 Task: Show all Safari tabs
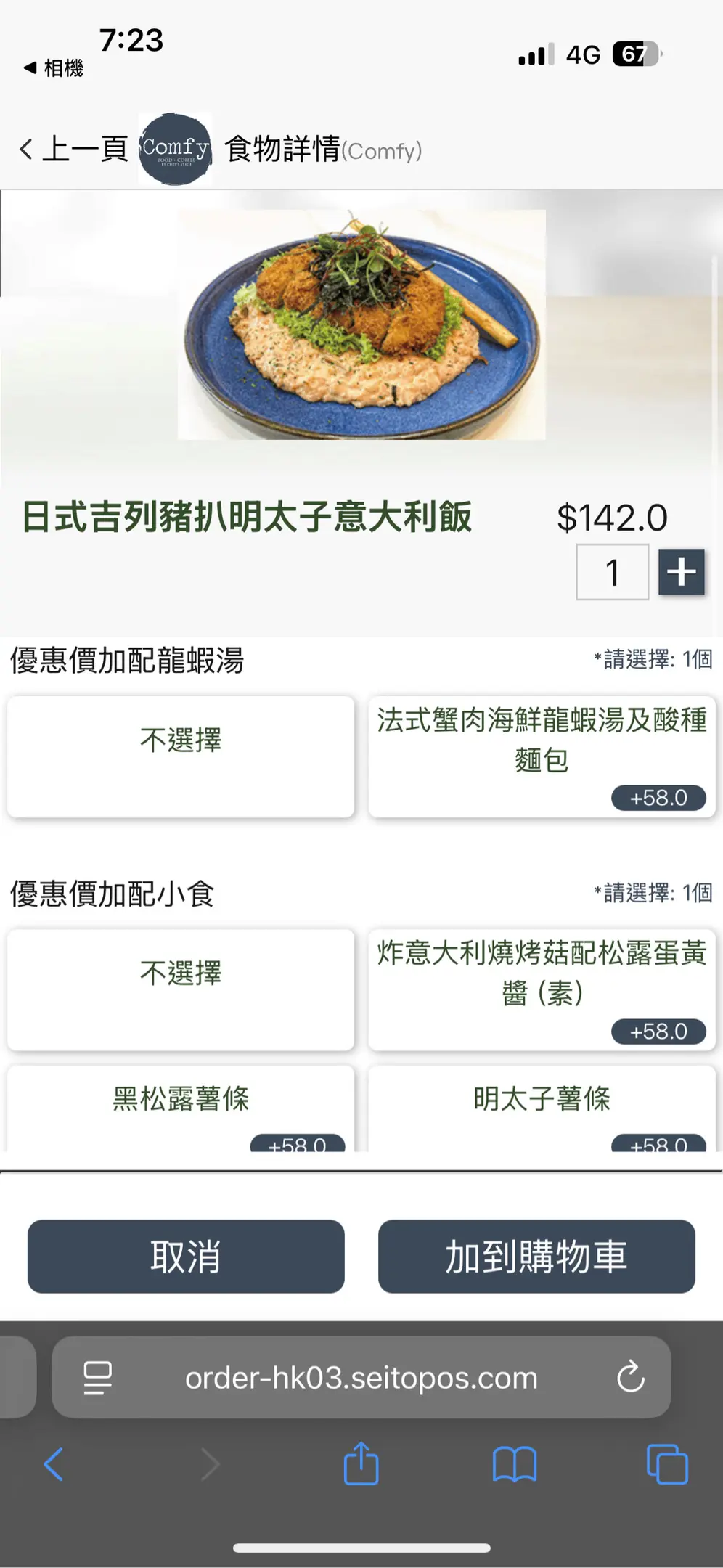click(x=666, y=1464)
